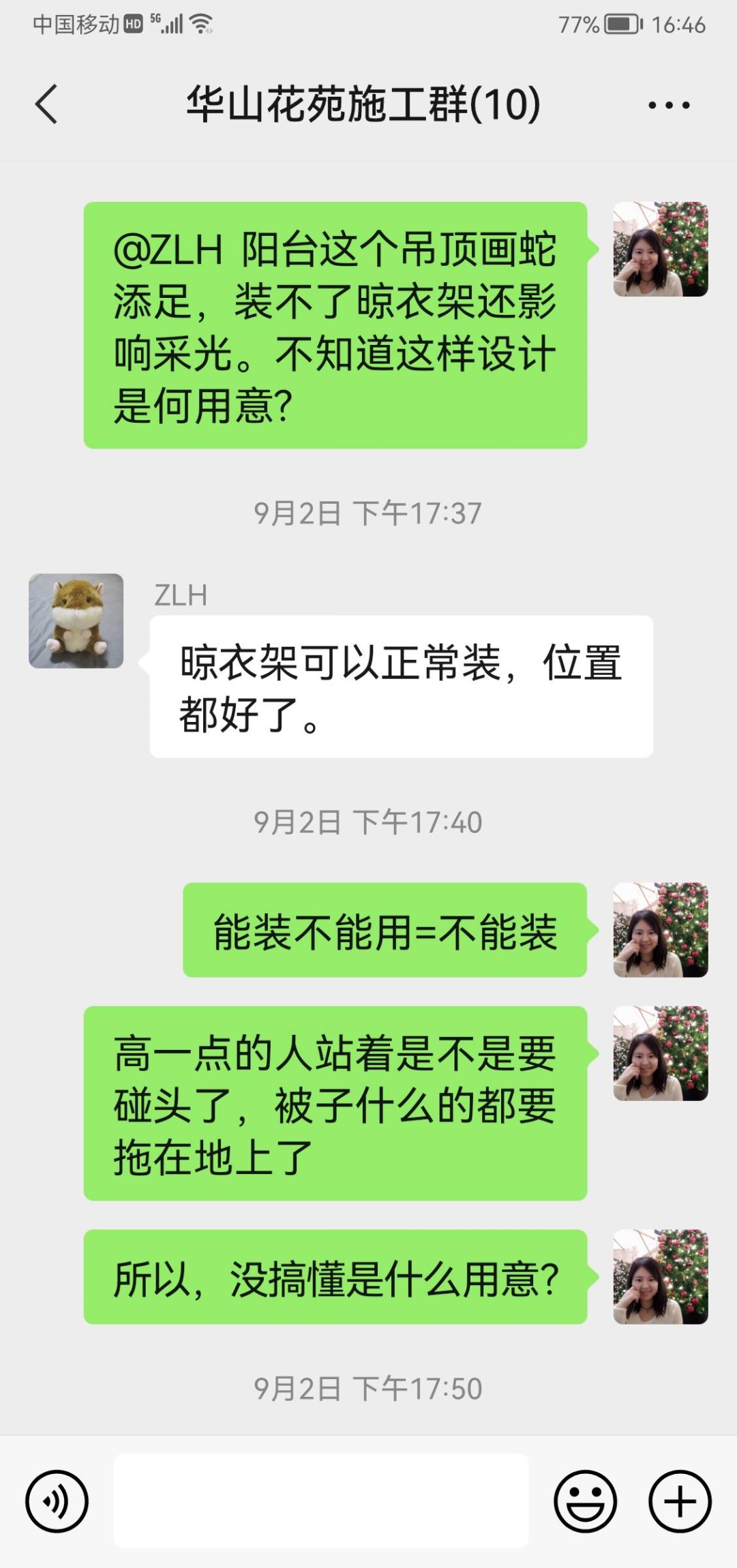The height and width of the screenshot is (1568, 737).
Task: Open the group chat info menu
Action: (x=668, y=105)
